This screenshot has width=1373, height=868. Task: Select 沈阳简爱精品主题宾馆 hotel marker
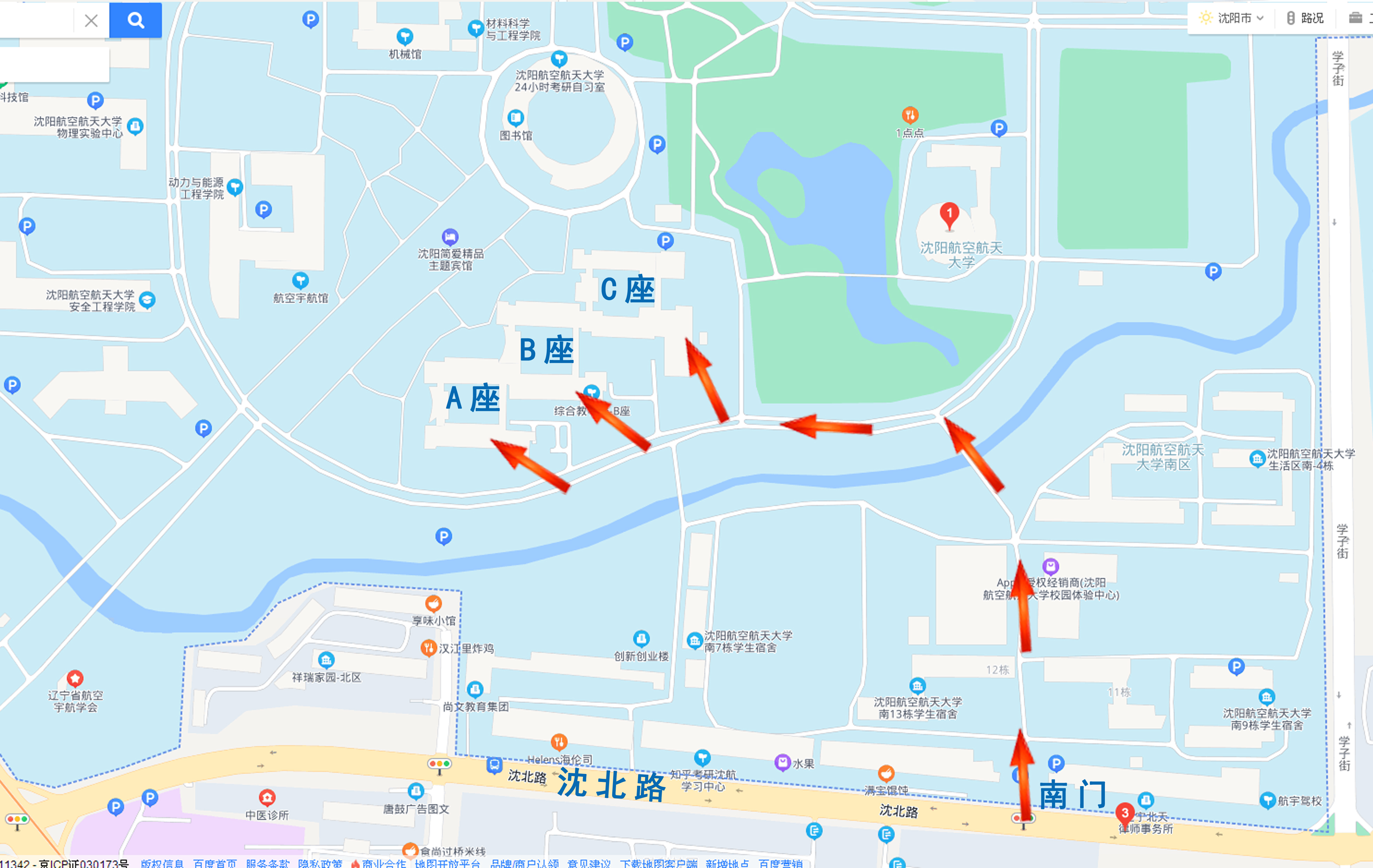click(x=450, y=237)
